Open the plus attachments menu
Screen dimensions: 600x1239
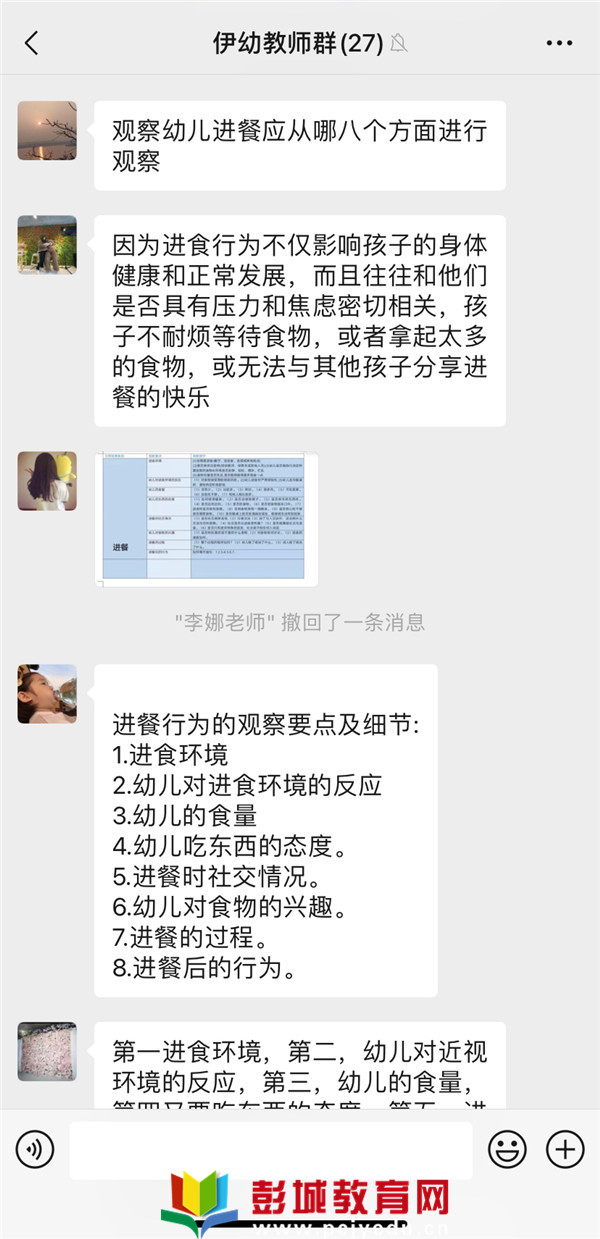coord(565,1150)
